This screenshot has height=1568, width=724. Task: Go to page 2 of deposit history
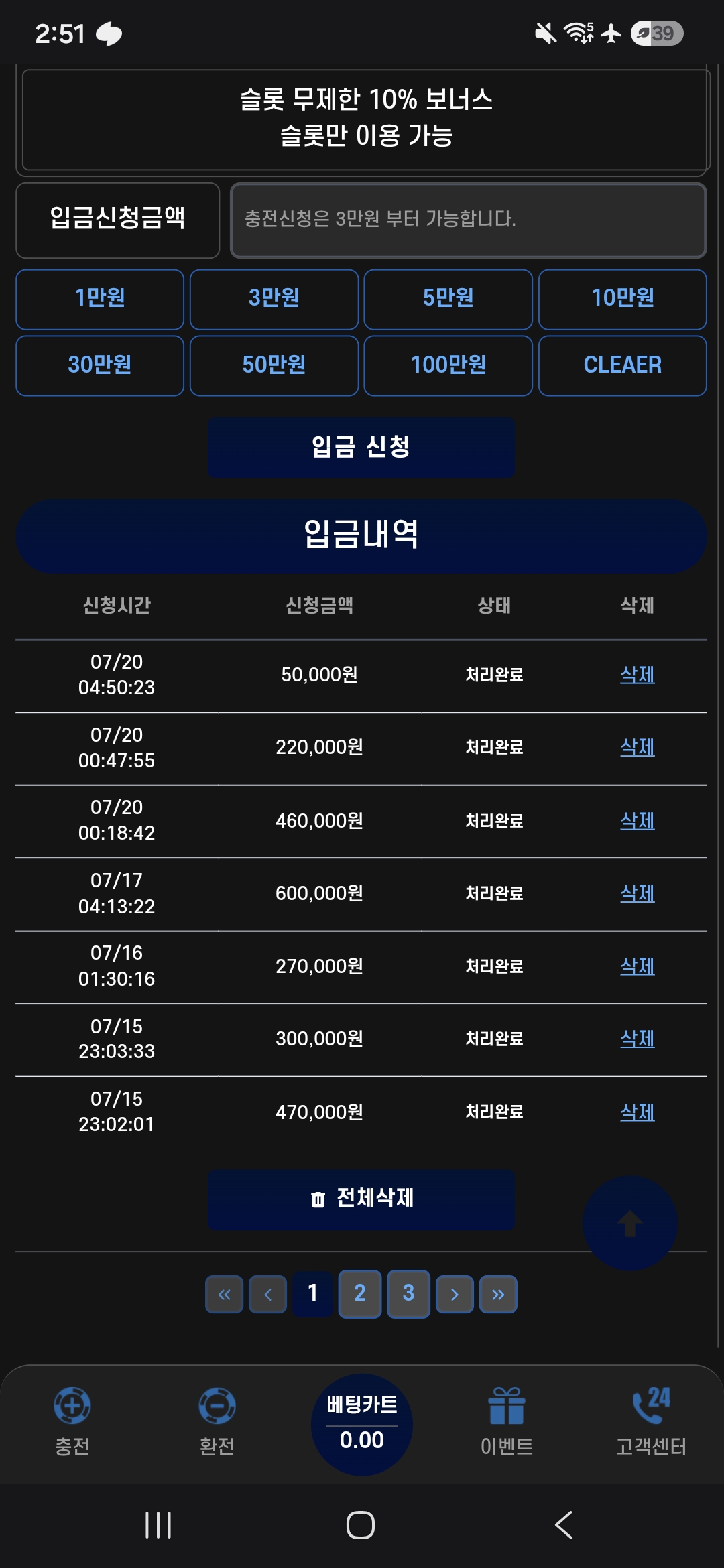click(x=360, y=1293)
